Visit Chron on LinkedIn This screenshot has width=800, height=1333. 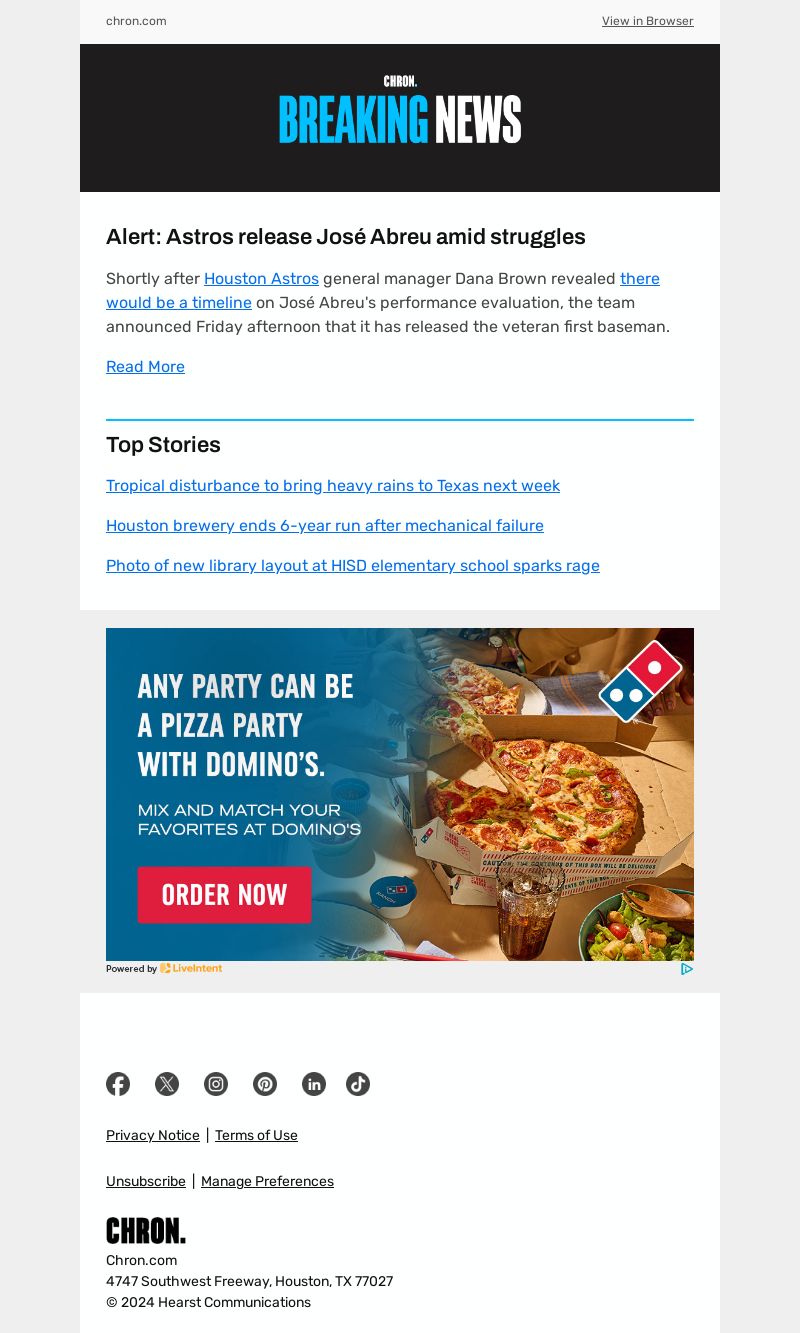(314, 1084)
